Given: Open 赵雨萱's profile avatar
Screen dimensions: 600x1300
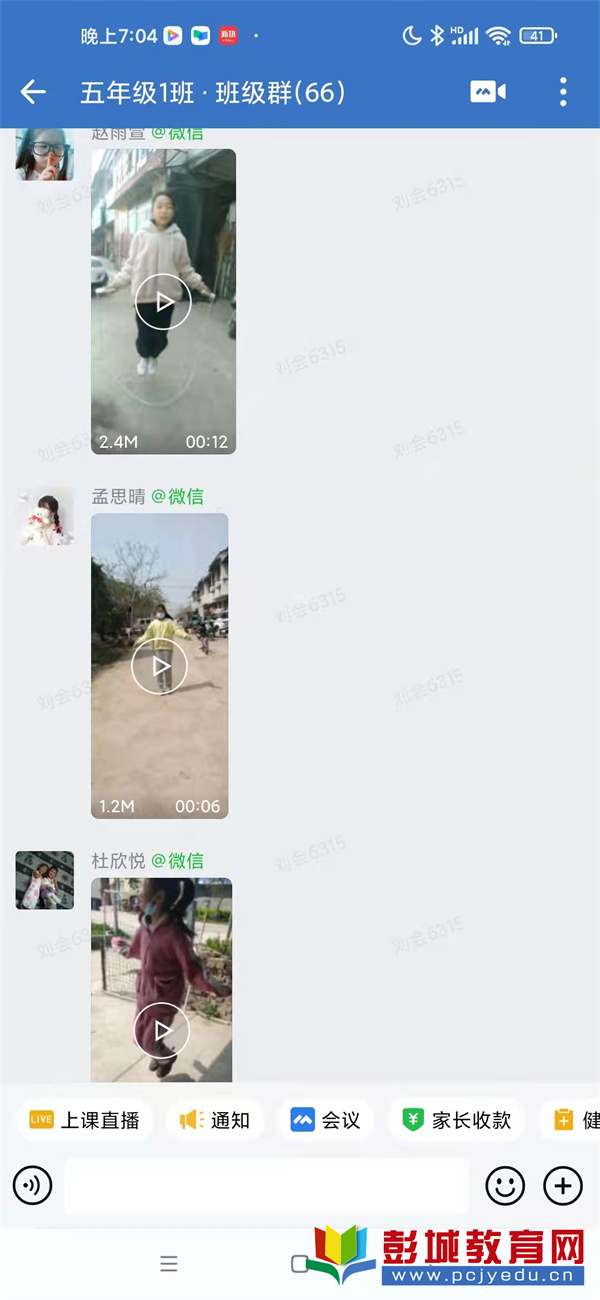Looking at the screenshot, I should click(x=45, y=153).
